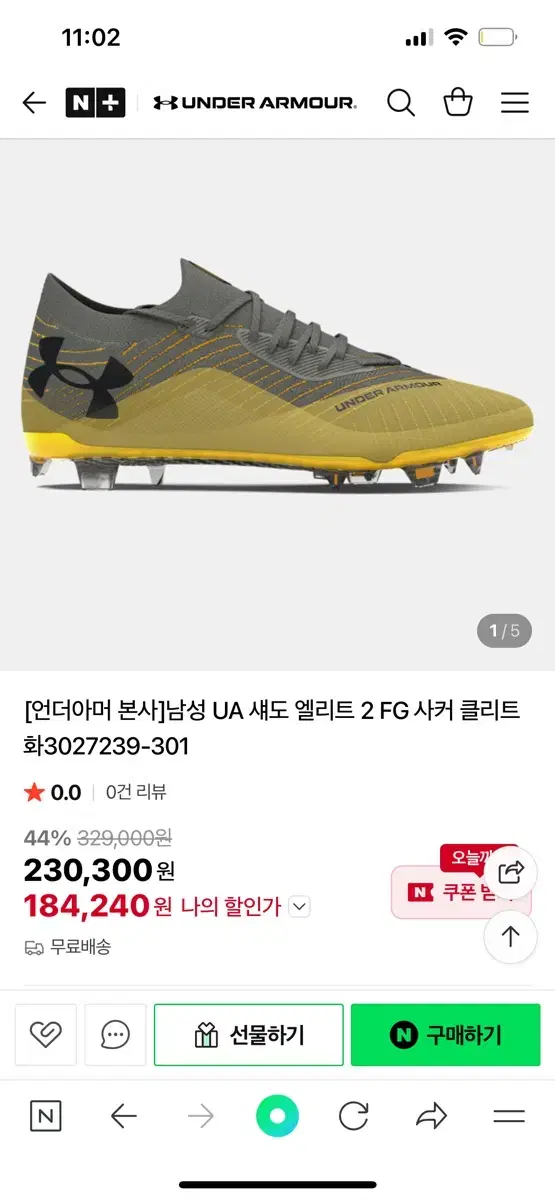Go to previous page in browser bar
The image size is (555, 1200).
point(124,1116)
